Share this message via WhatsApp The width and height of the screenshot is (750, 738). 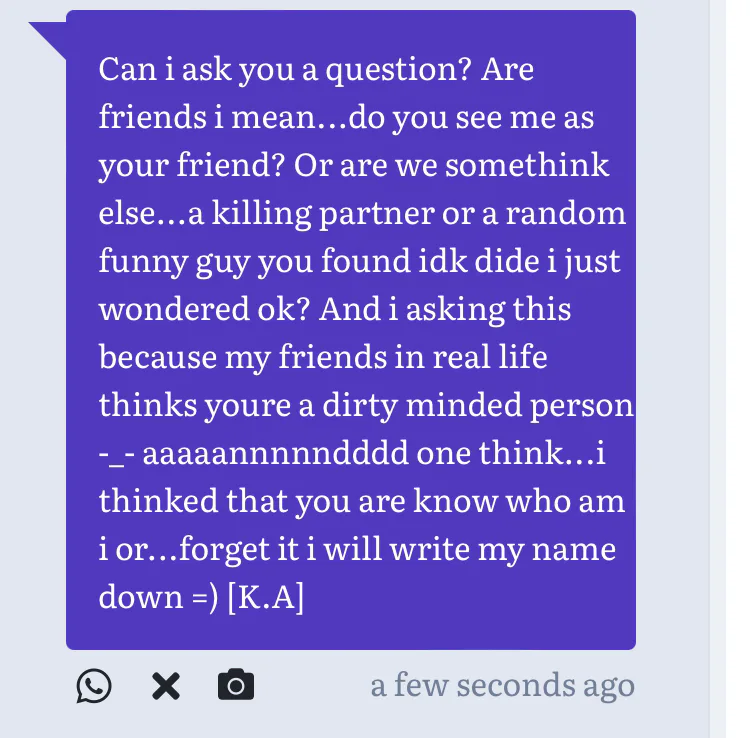[94, 685]
